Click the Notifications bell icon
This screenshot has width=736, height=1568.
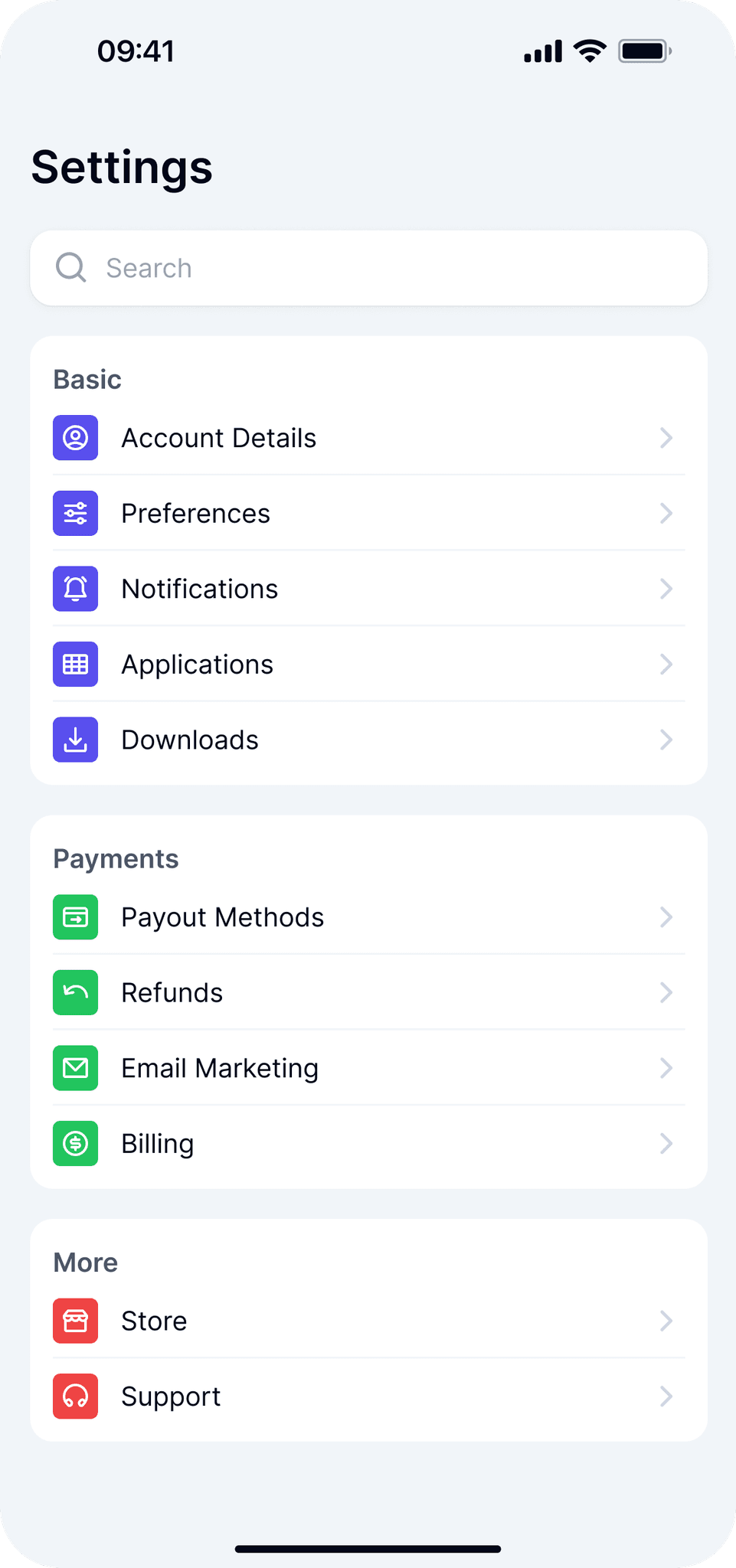click(75, 588)
